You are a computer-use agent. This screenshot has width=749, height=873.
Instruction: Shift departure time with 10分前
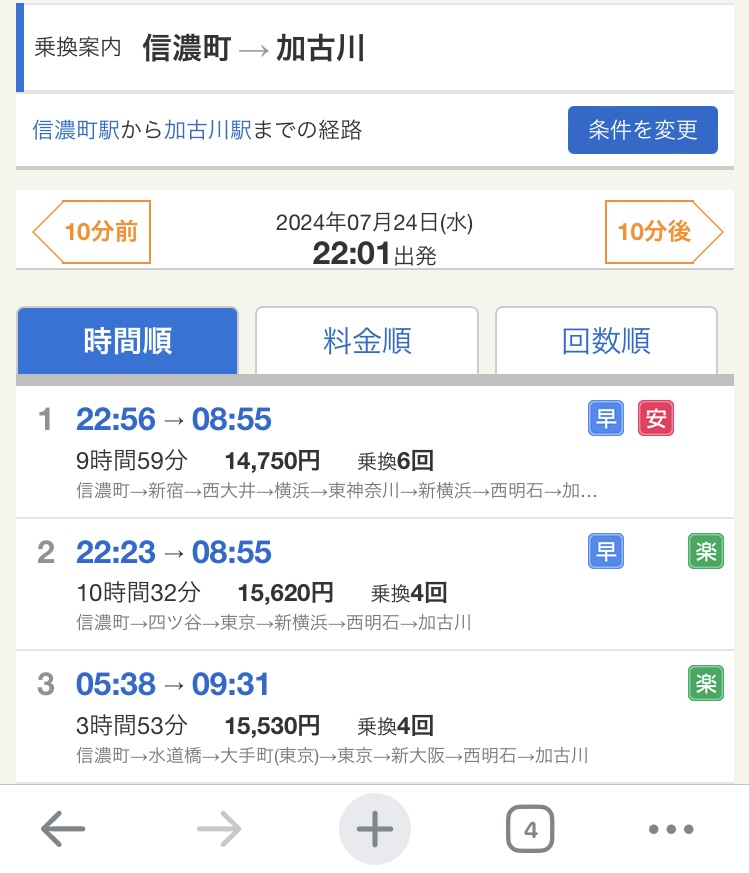(x=93, y=232)
